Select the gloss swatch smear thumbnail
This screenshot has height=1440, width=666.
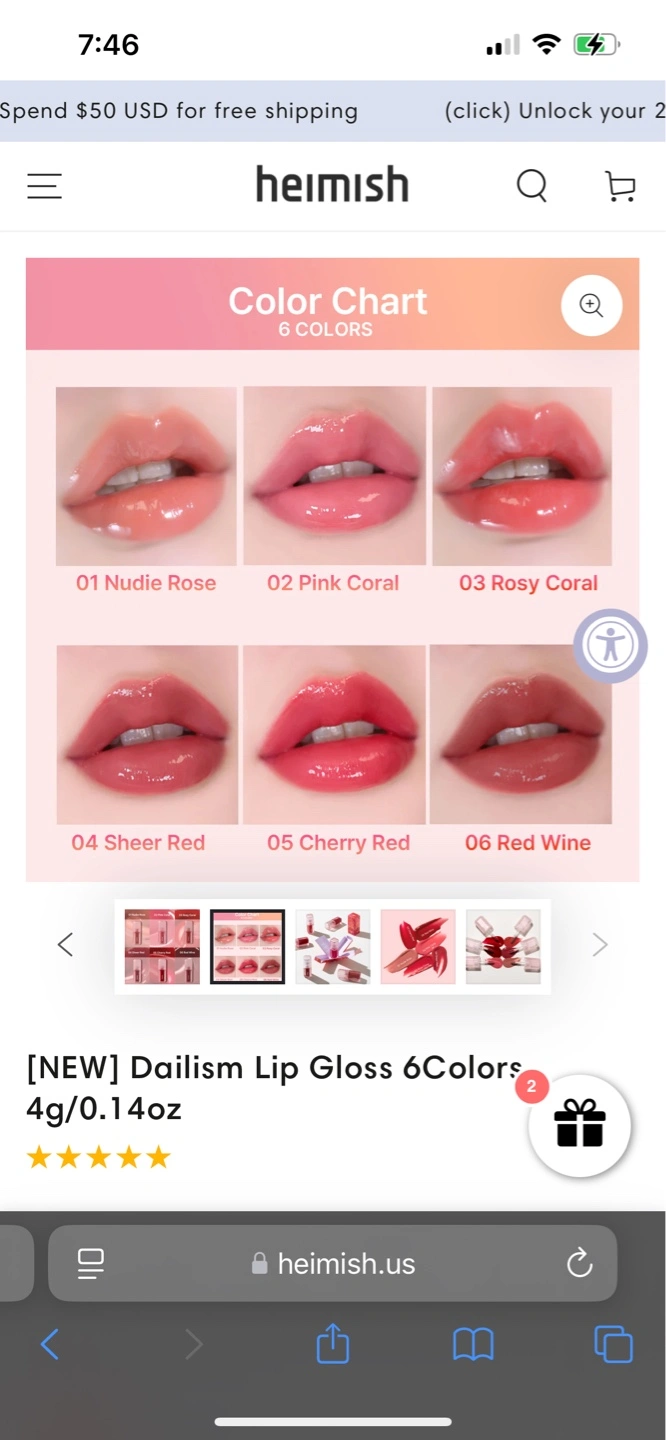click(x=418, y=946)
